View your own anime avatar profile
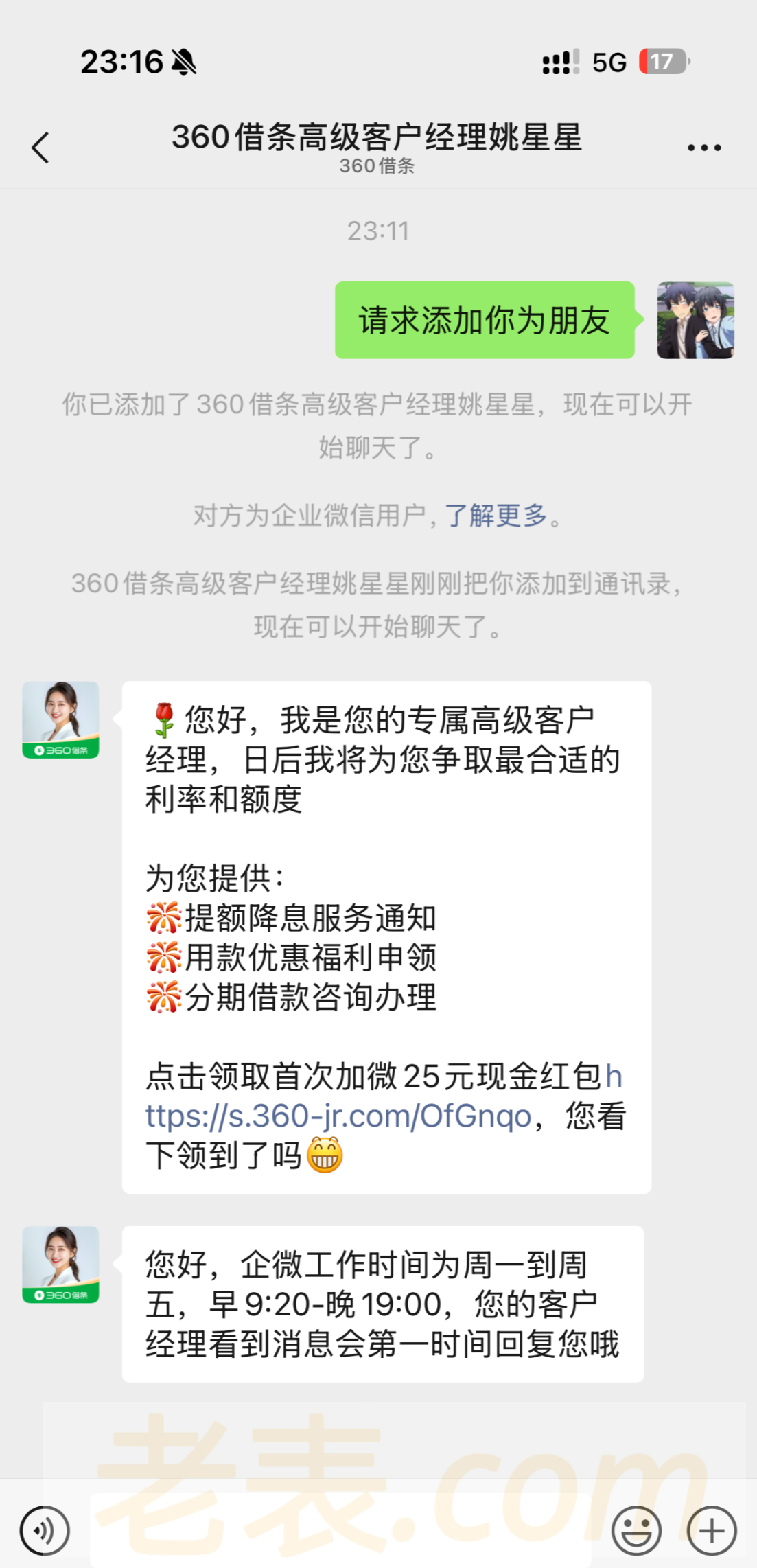 tap(695, 320)
